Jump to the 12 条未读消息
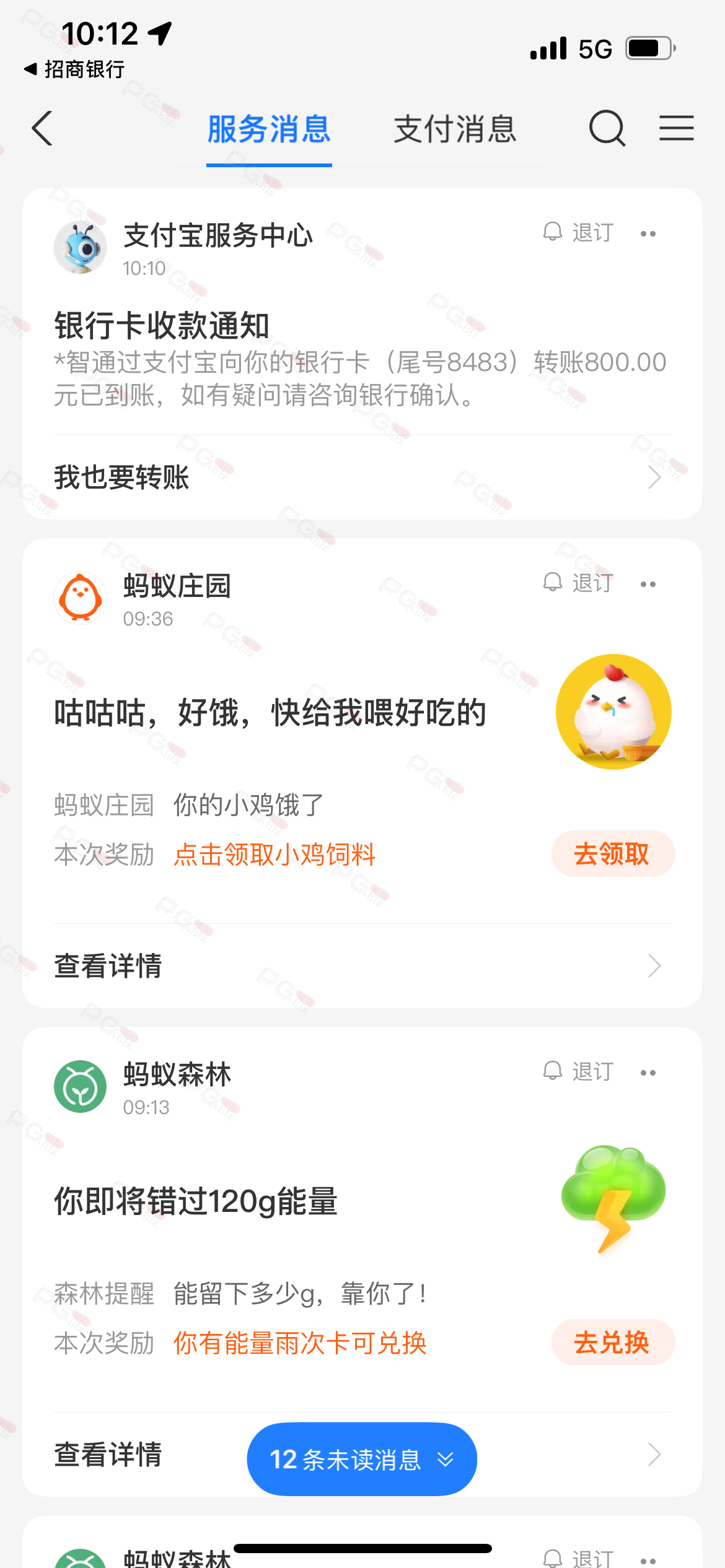The image size is (725, 1568). (x=362, y=1459)
